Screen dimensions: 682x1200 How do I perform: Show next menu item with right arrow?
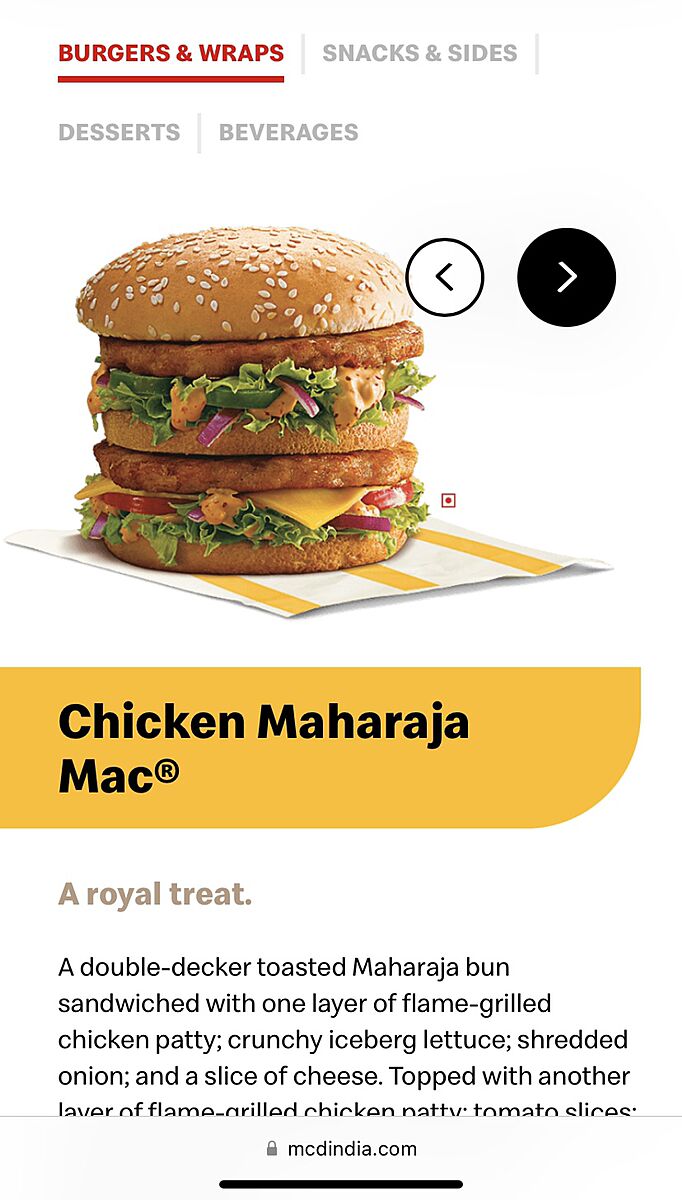(x=566, y=277)
